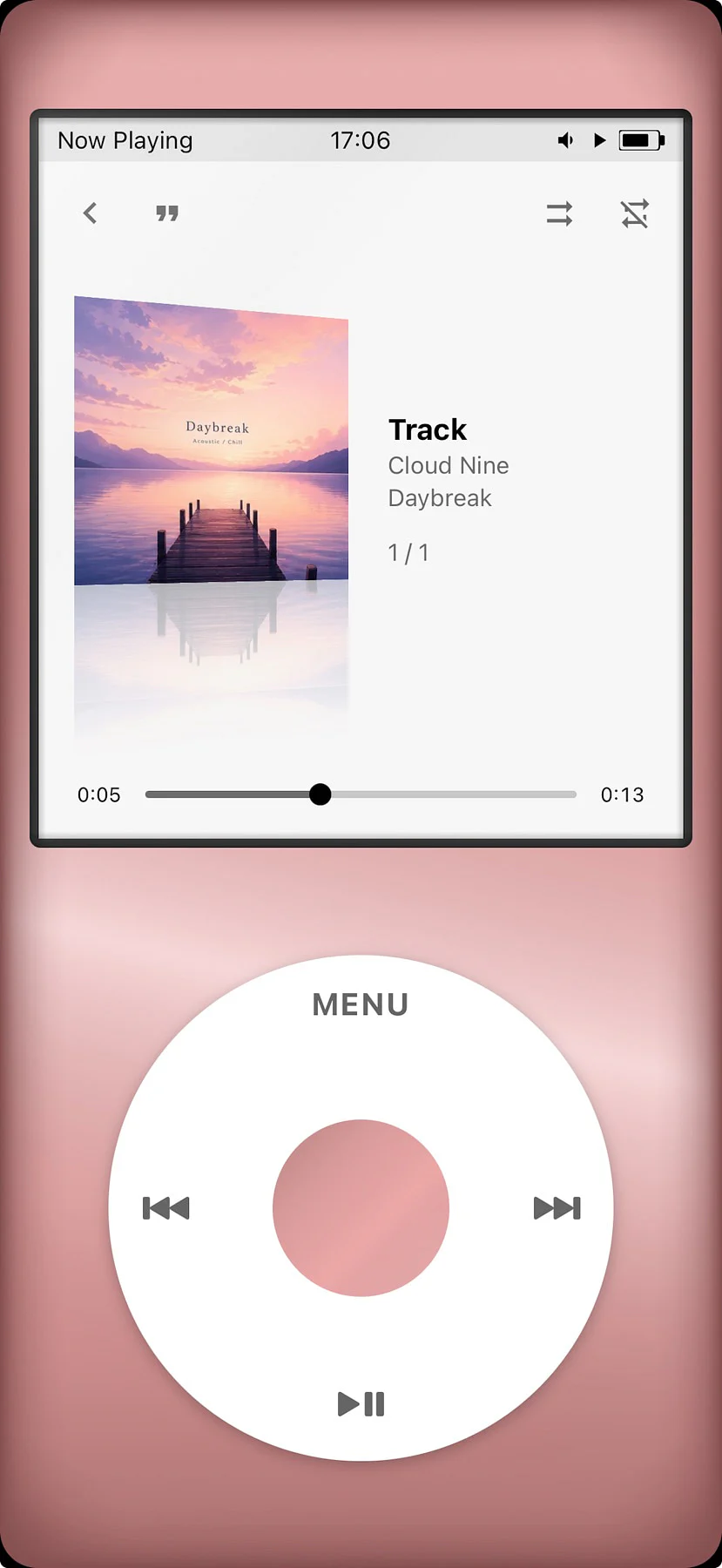The height and width of the screenshot is (1568, 722).
Task: Tap MENU on the click wheel
Action: [361, 1004]
